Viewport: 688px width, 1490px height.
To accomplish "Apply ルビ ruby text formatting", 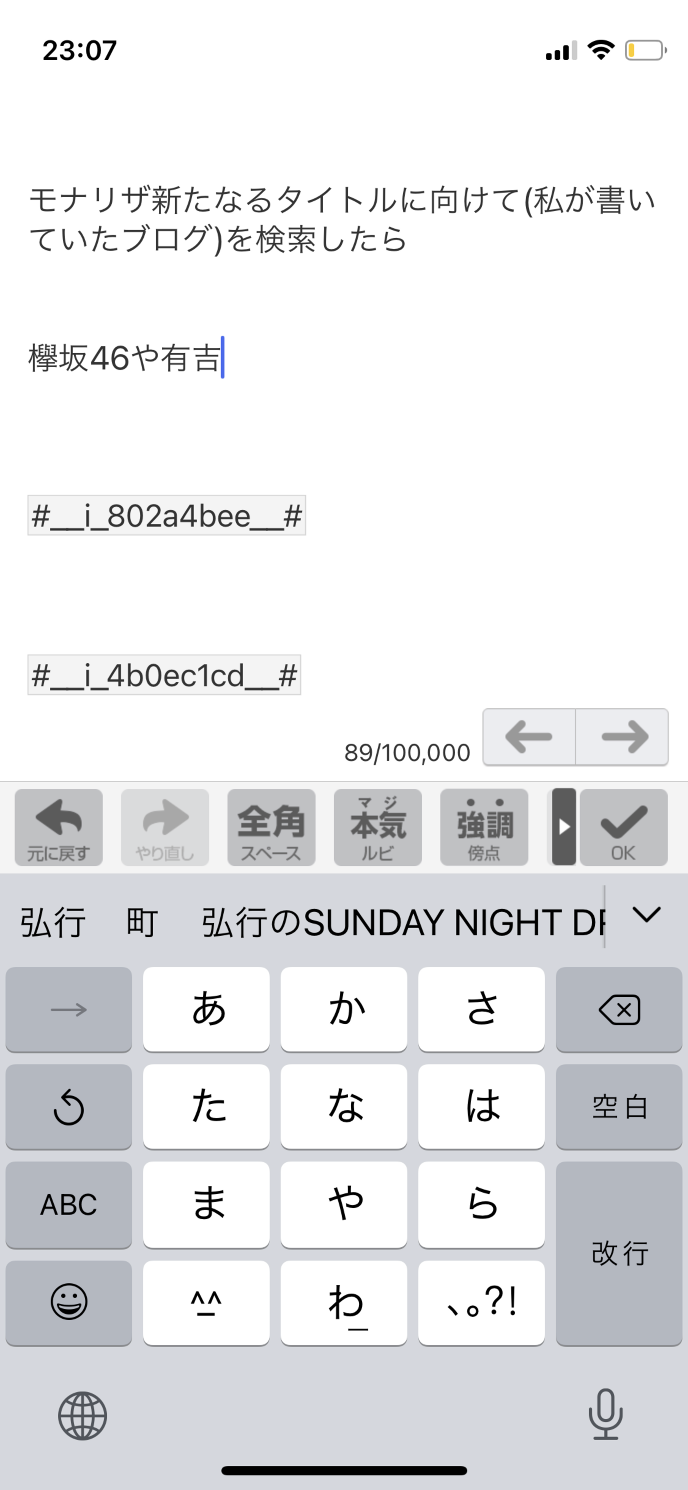I will coord(378,827).
